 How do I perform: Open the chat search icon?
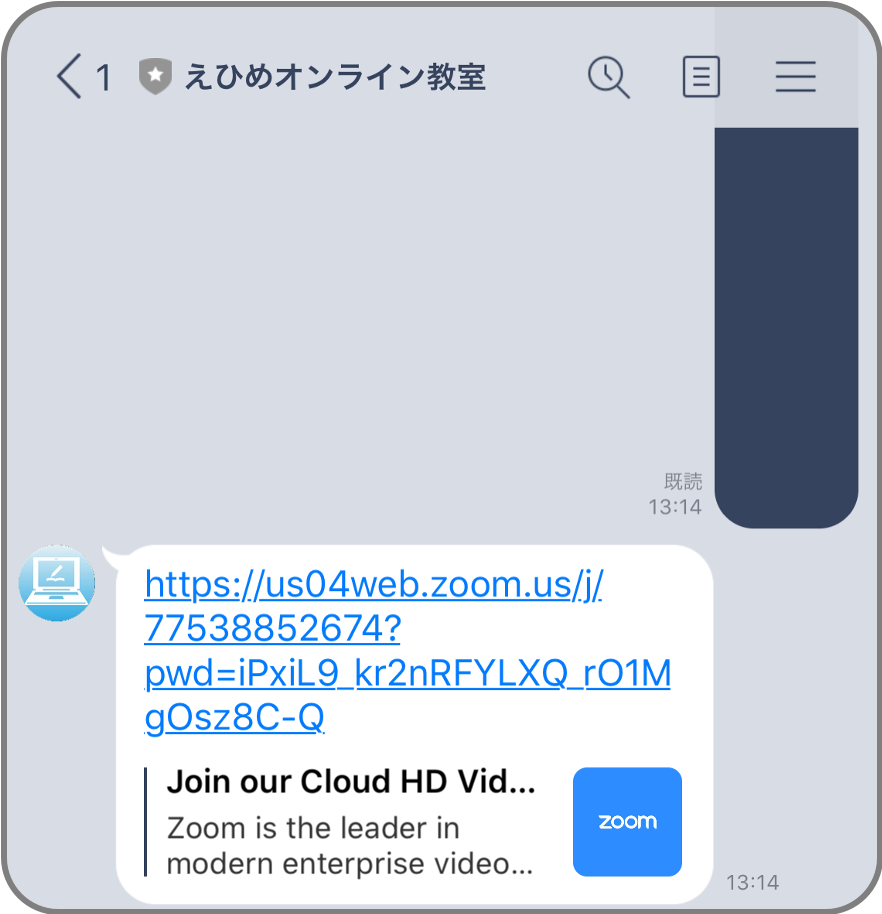coord(609,77)
